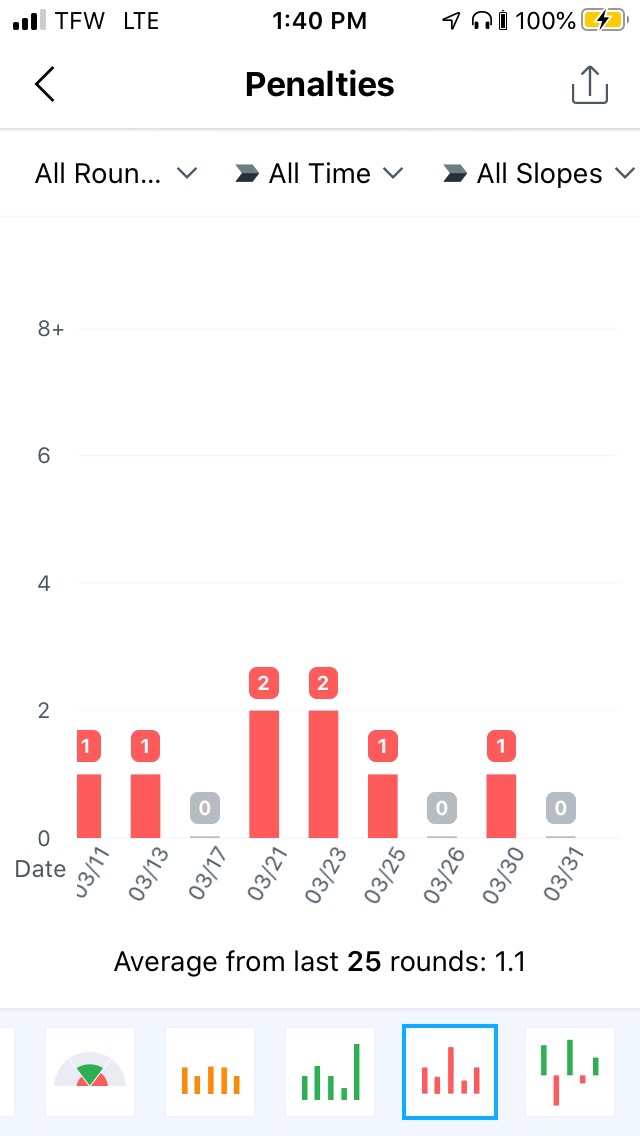
Task: Select the gauge chart thumbnail
Action: (91, 1072)
